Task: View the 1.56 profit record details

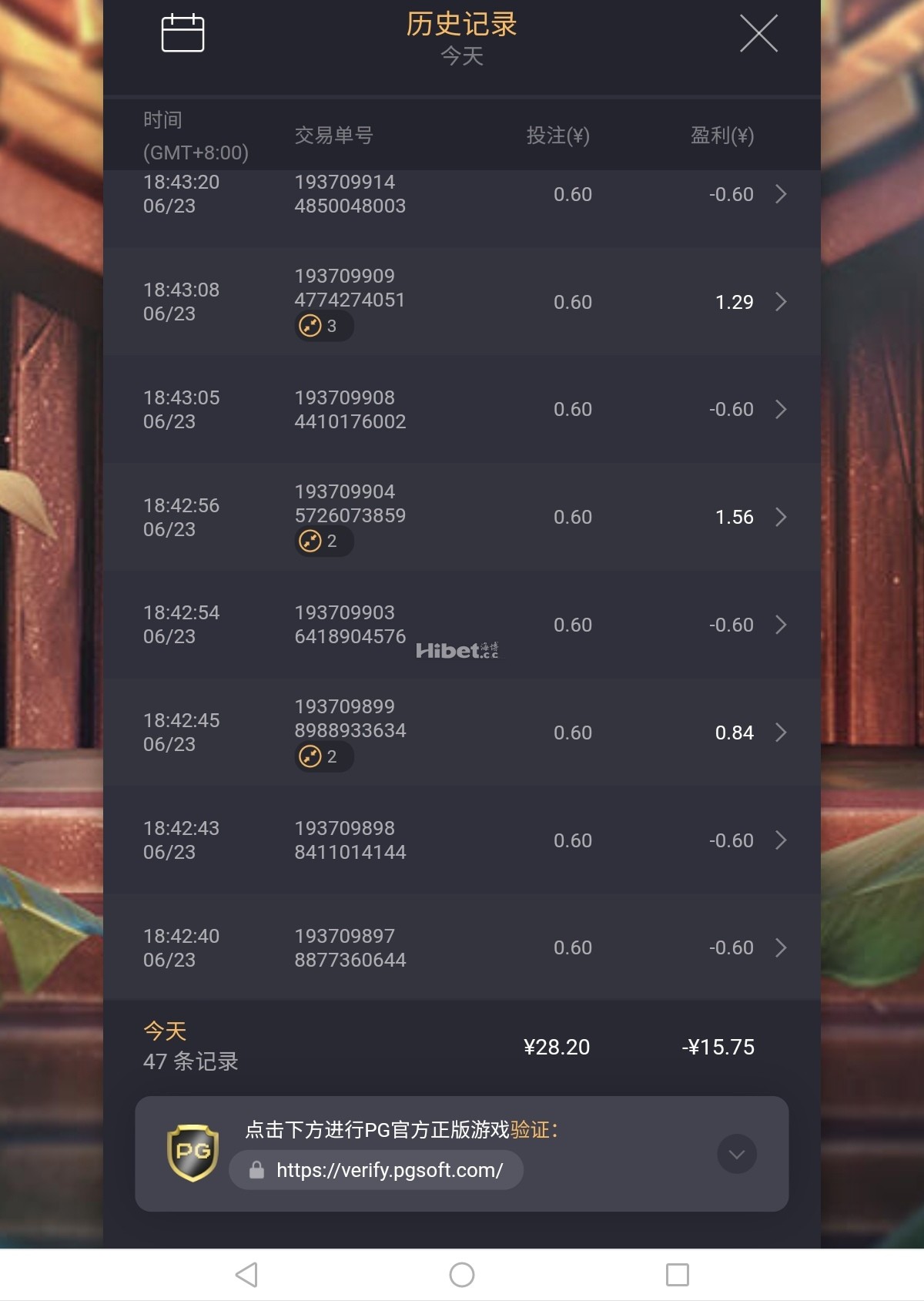Action: coord(780,517)
